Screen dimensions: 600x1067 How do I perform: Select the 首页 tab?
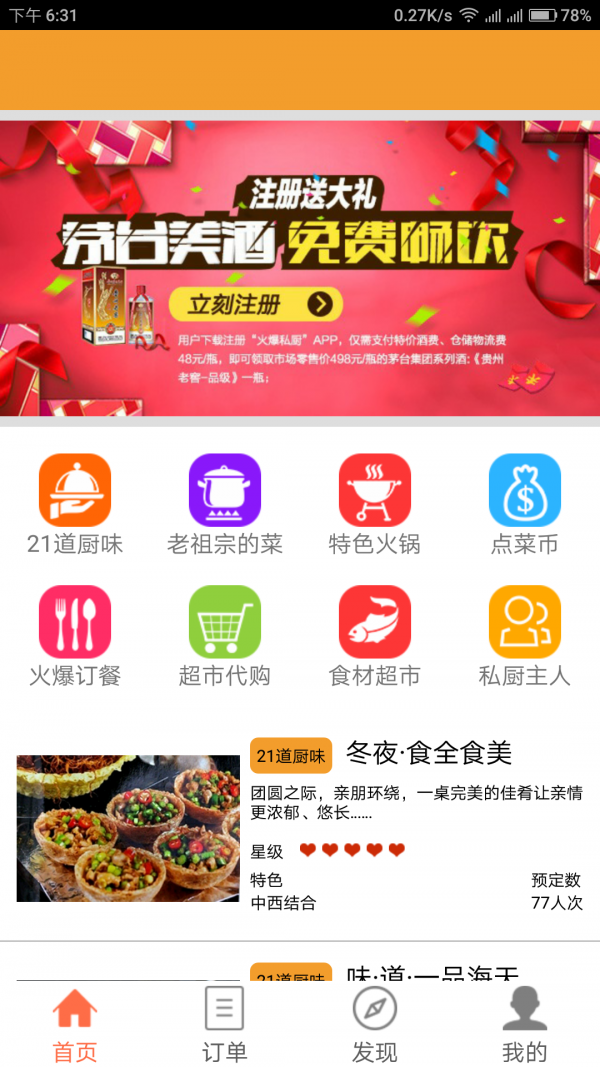coord(75,1024)
